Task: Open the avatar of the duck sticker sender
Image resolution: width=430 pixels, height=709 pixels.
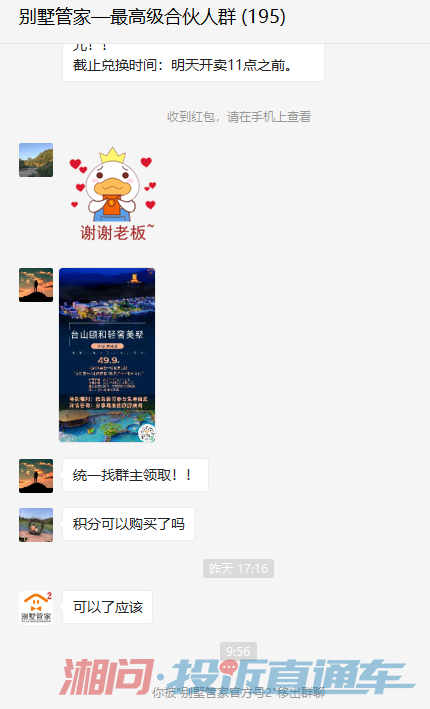Action: [36, 160]
